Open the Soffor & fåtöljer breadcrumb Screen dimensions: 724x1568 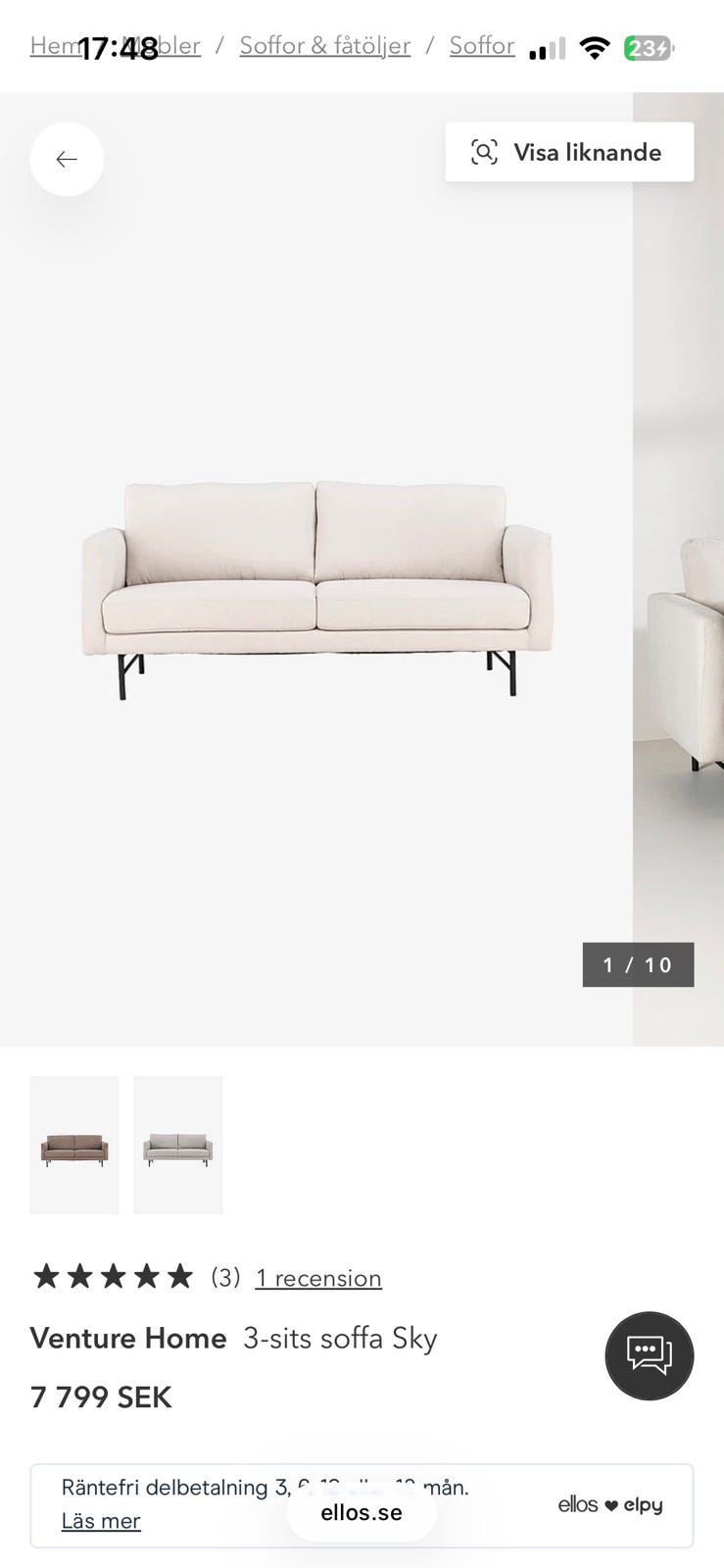point(324,45)
